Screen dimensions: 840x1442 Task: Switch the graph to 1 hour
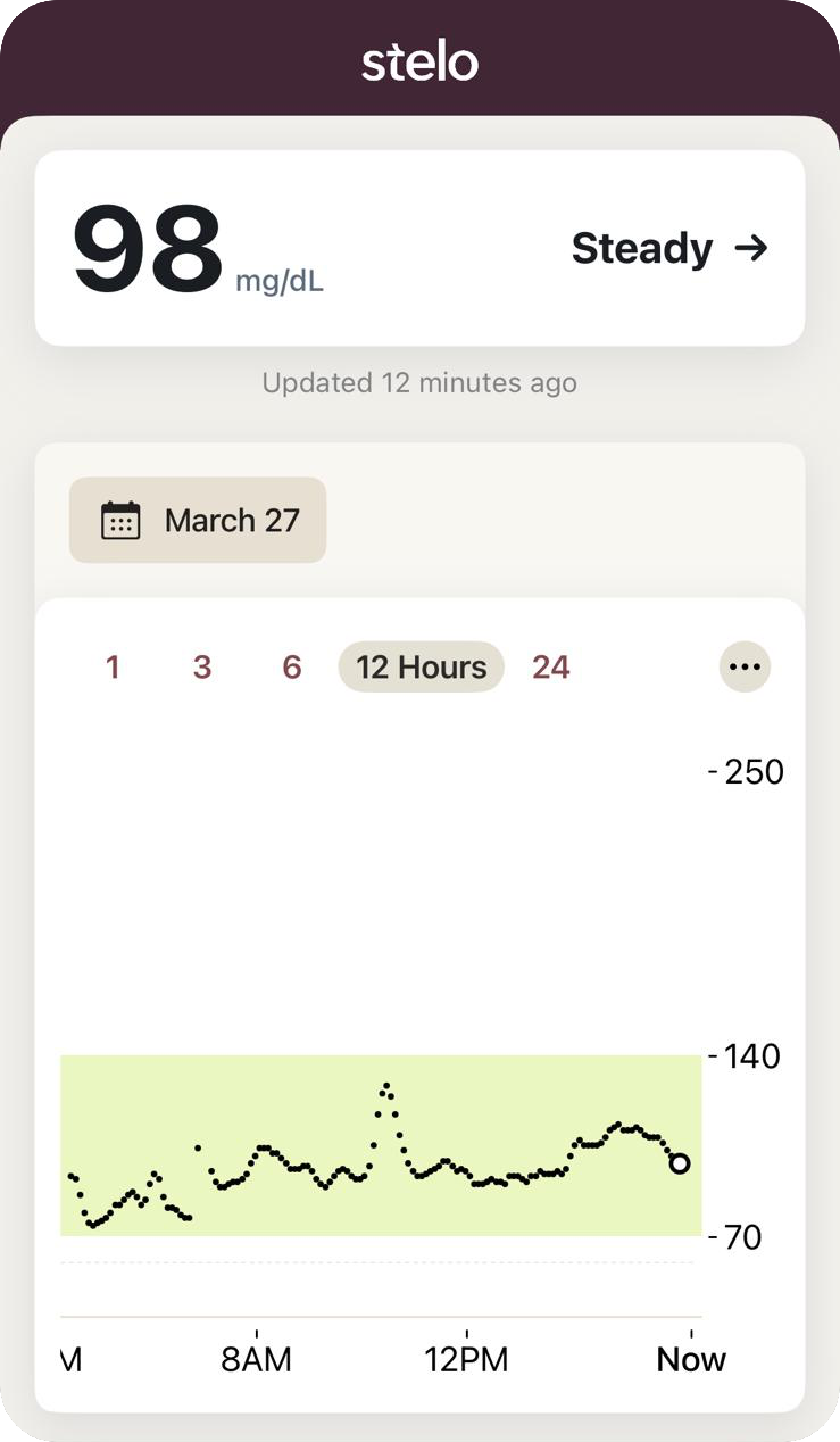(x=113, y=667)
